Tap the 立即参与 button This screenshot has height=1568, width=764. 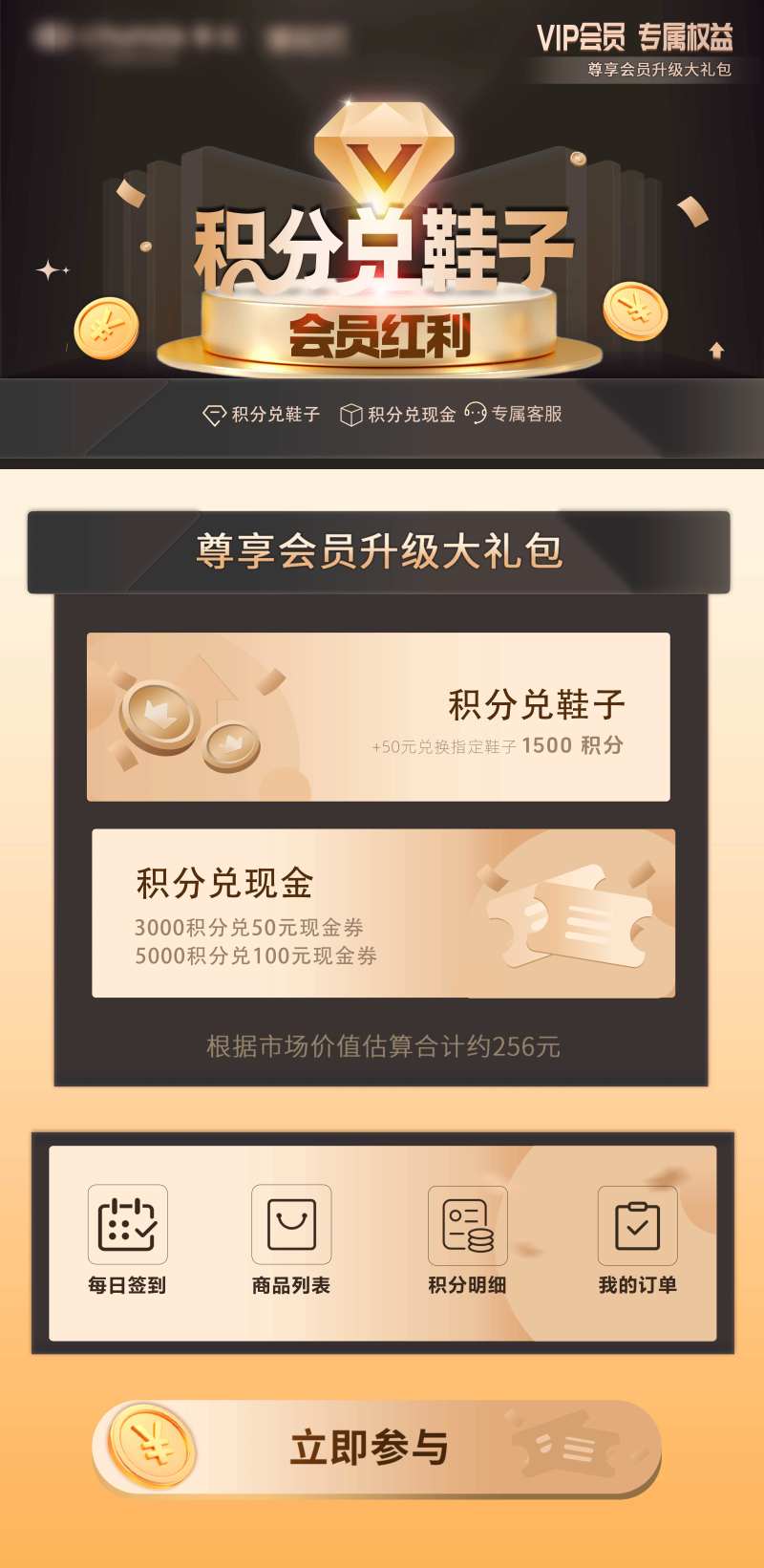pyautogui.click(x=376, y=1447)
